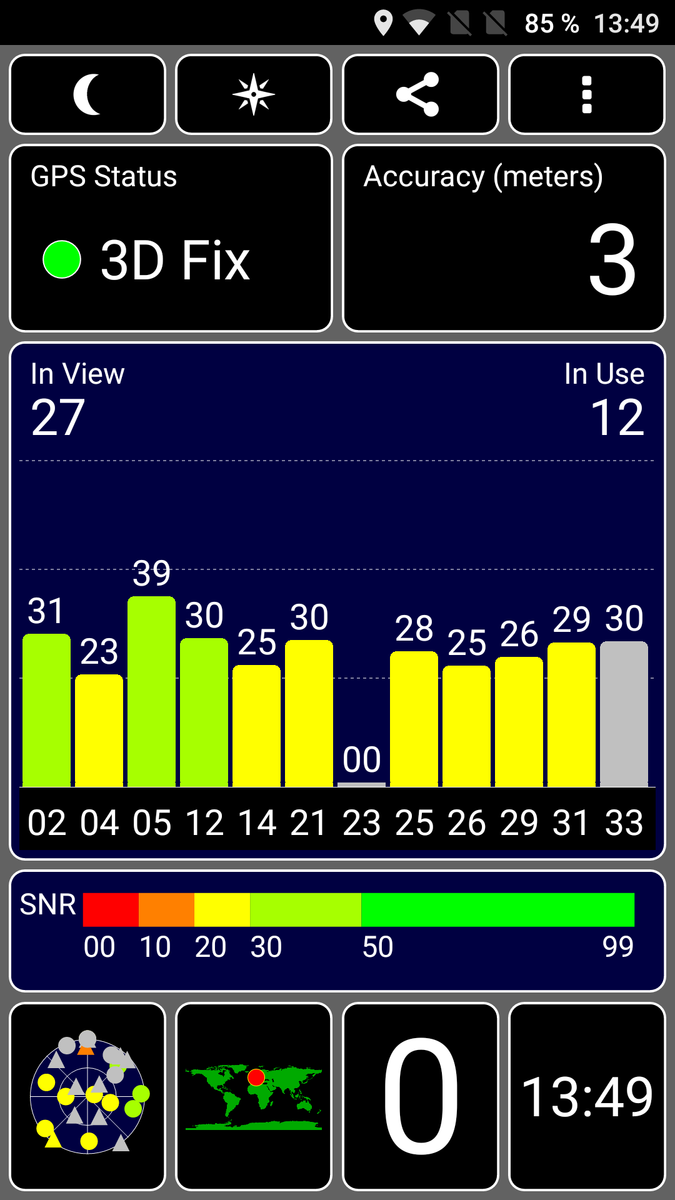Open the satellite sky view tile
This screenshot has height=1200, width=675.
[88, 1097]
